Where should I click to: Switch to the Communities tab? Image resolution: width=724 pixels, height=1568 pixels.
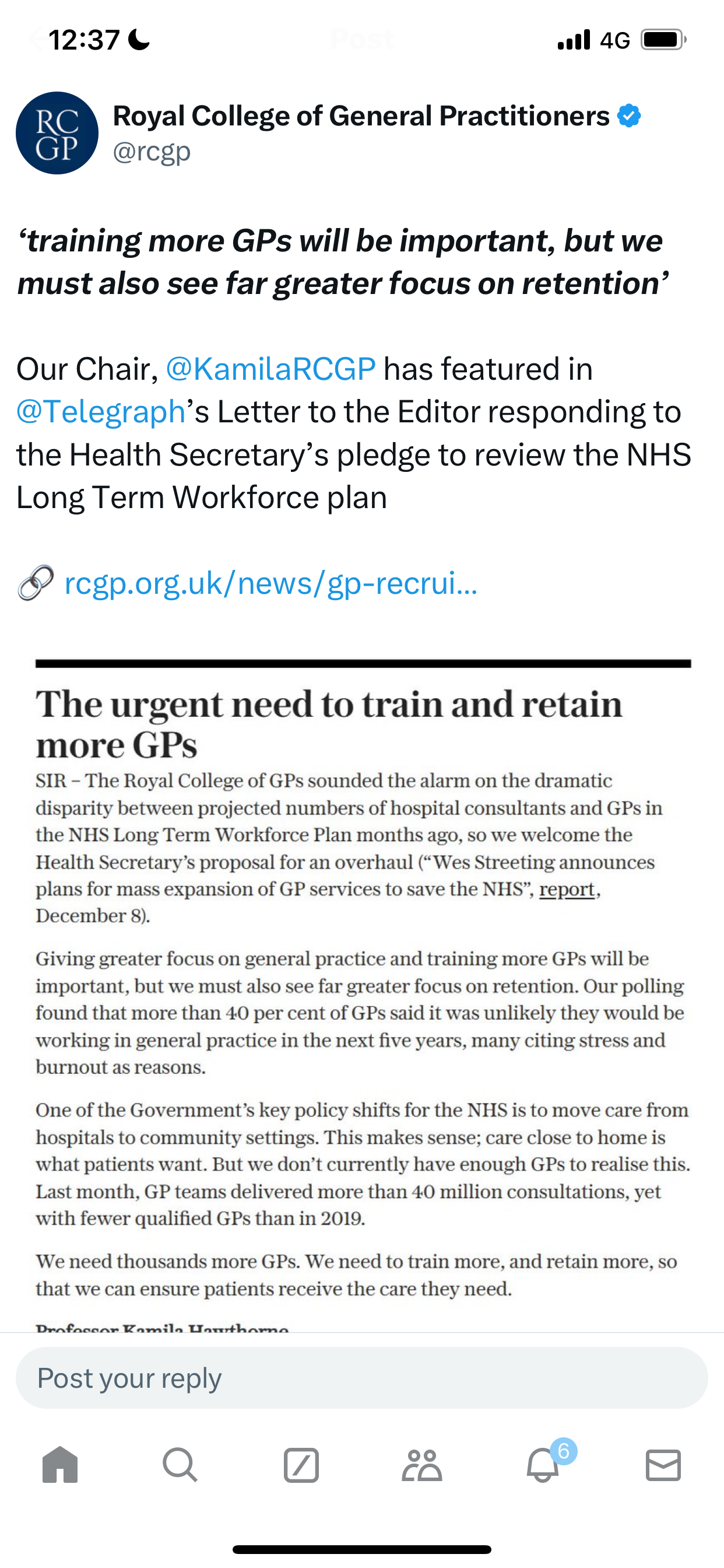click(x=421, y=1465)
